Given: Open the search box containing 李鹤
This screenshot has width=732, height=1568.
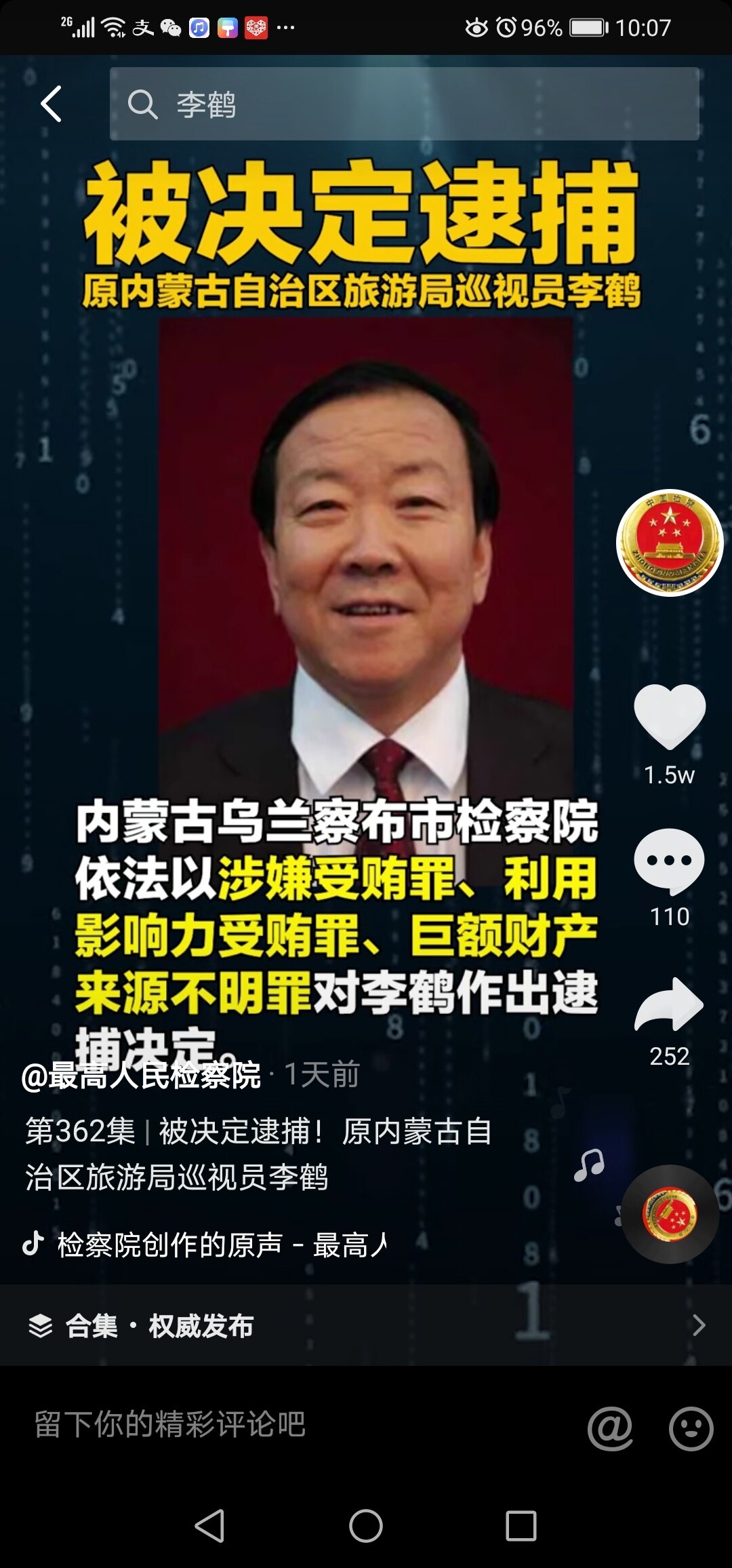Looking at the screenshot, I should point(404,104).
